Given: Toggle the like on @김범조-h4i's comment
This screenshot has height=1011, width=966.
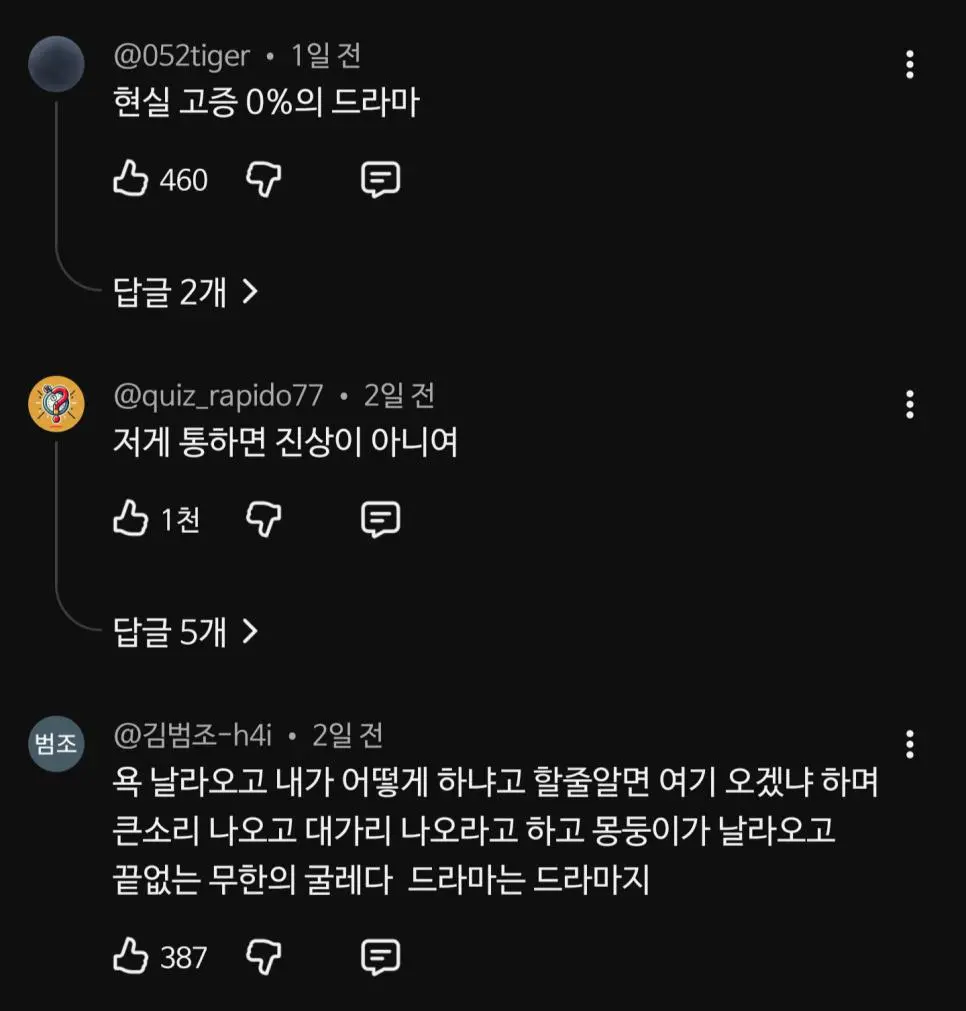Looking at the screenshot, I should click(x=131, y=956).
